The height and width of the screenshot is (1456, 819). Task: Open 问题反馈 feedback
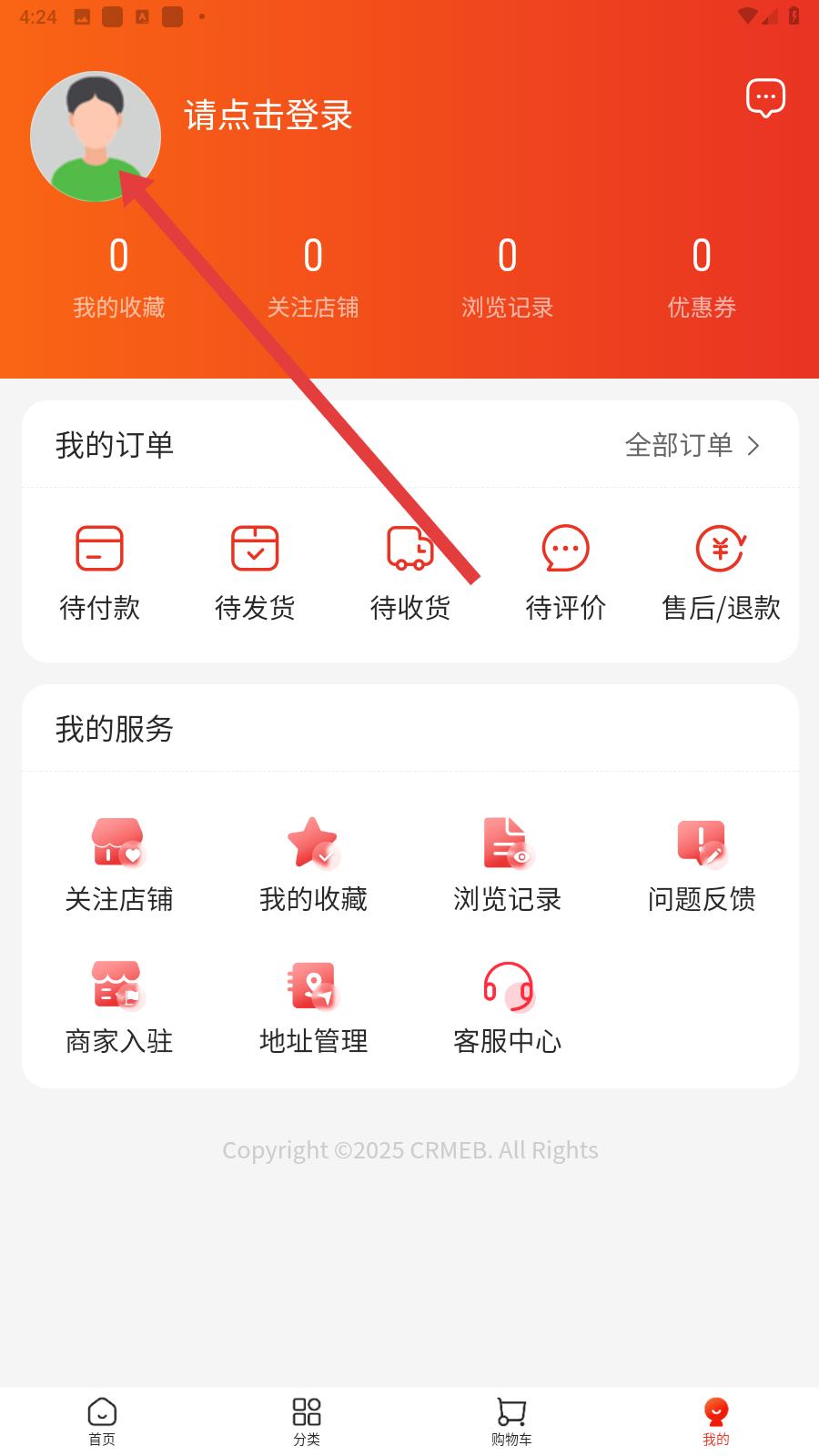coord(701,864)
